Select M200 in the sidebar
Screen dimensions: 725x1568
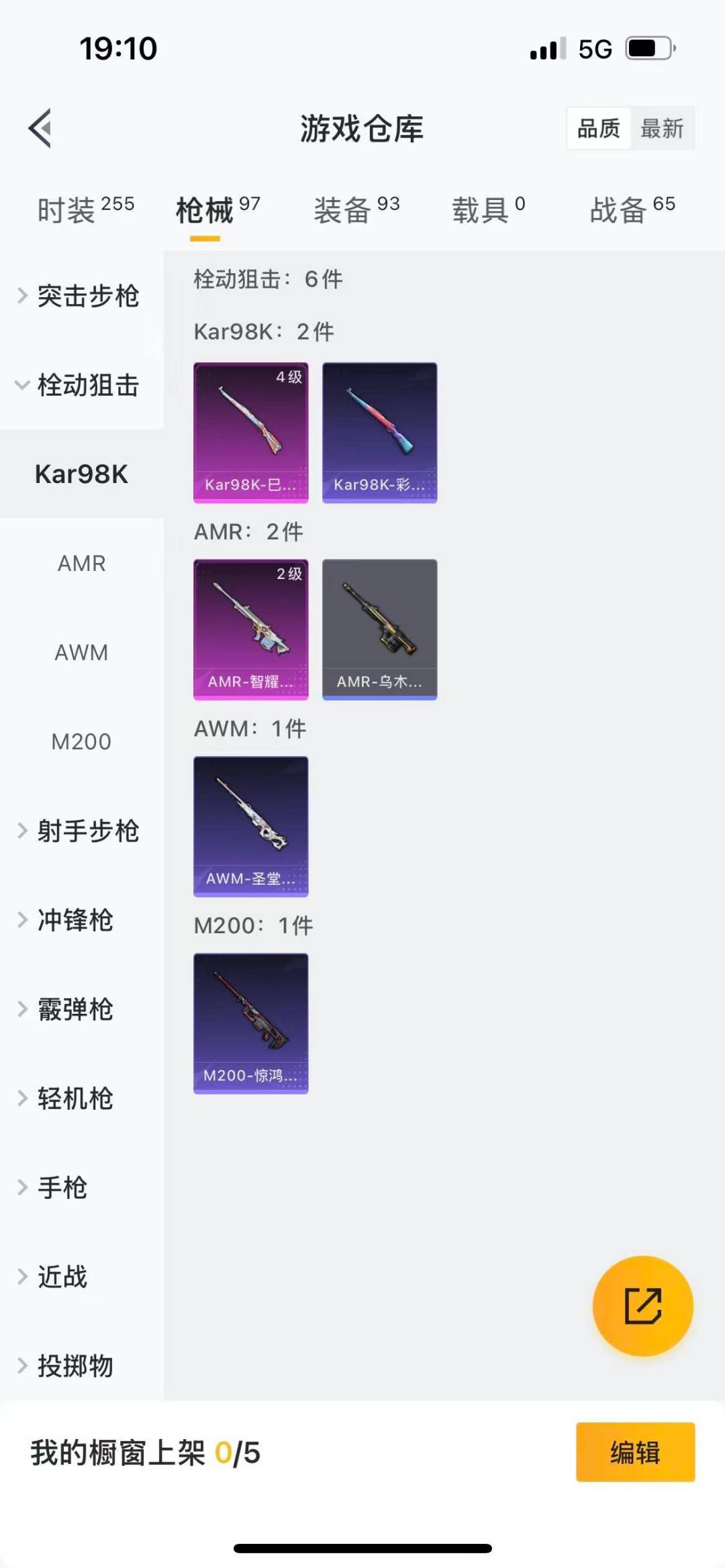tap(81, 741)
